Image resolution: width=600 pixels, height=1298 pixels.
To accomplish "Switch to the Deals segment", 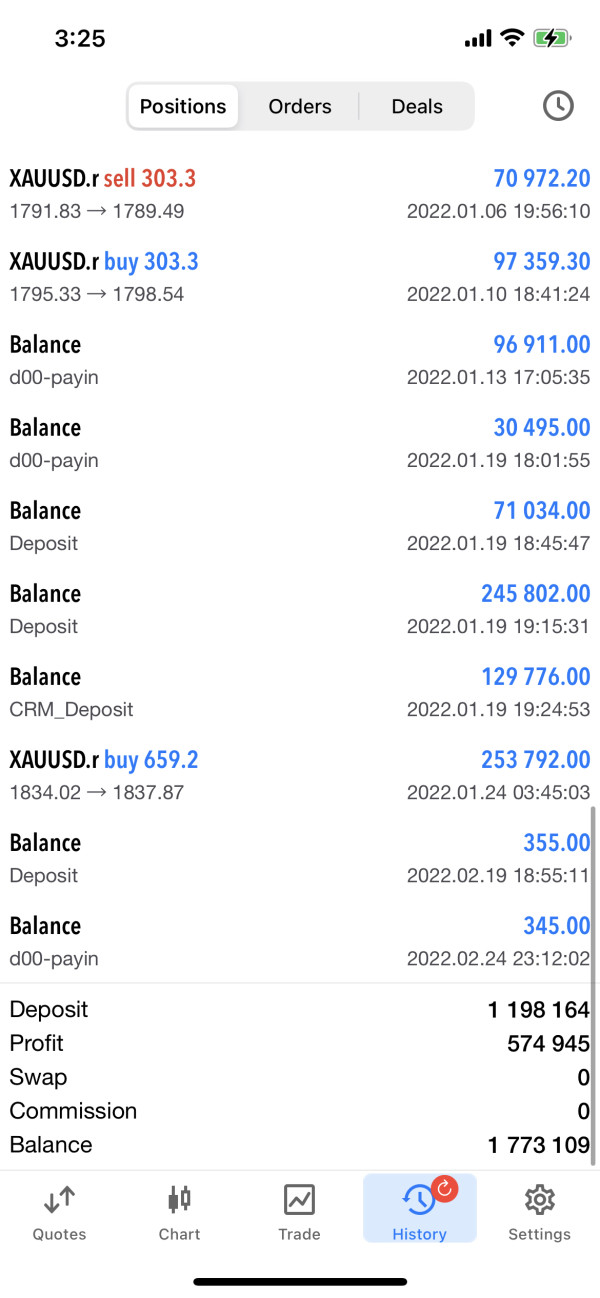I will point(417,106).
